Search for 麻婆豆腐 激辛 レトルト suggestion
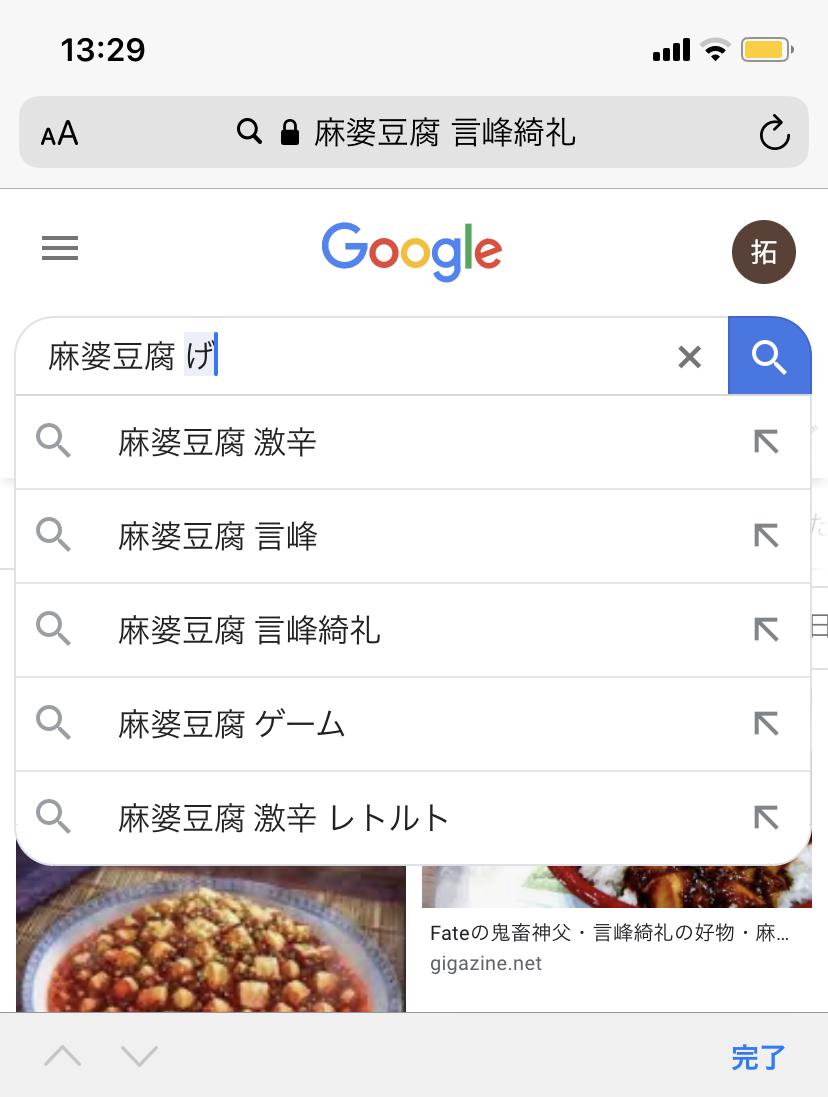The width and height of the screenshot is (828, 1097). [x=284, y=819]
